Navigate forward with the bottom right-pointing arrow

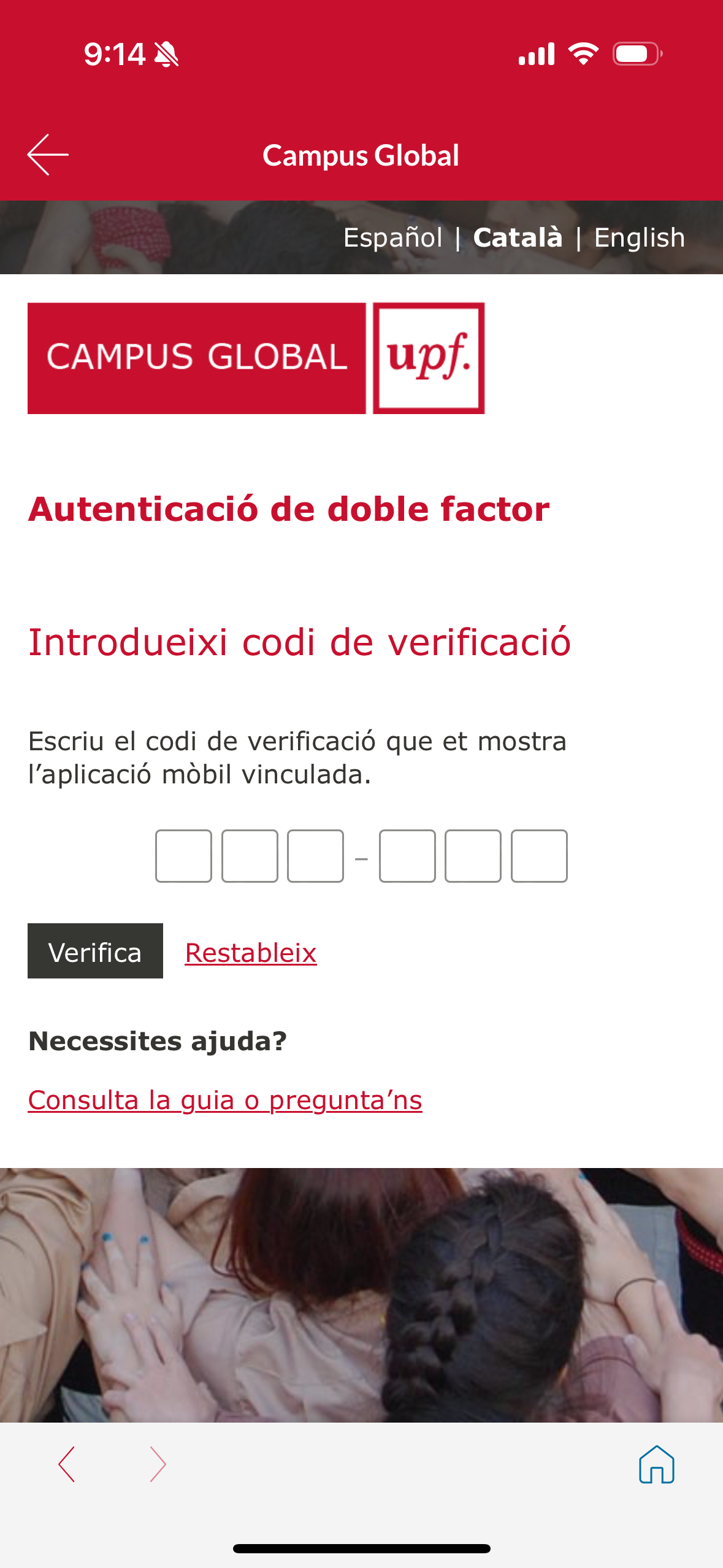158,1464
